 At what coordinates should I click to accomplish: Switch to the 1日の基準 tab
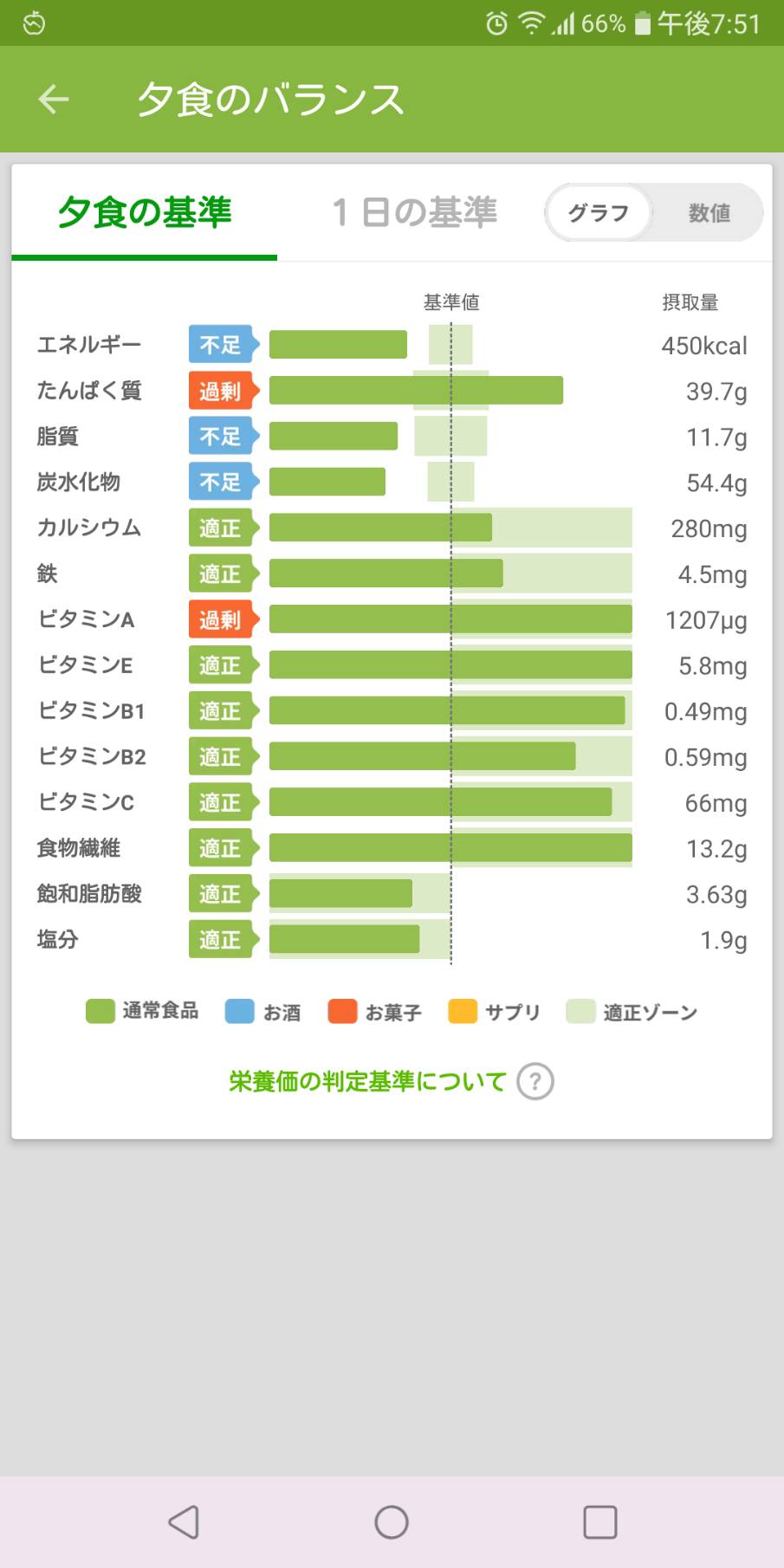414,213
